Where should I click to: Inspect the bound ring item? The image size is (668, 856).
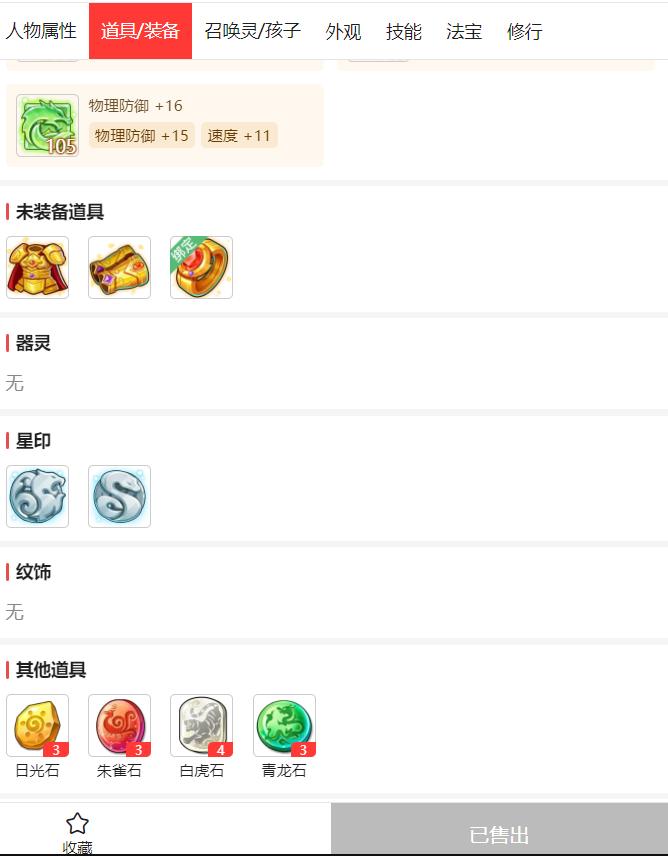pos(202,268)
